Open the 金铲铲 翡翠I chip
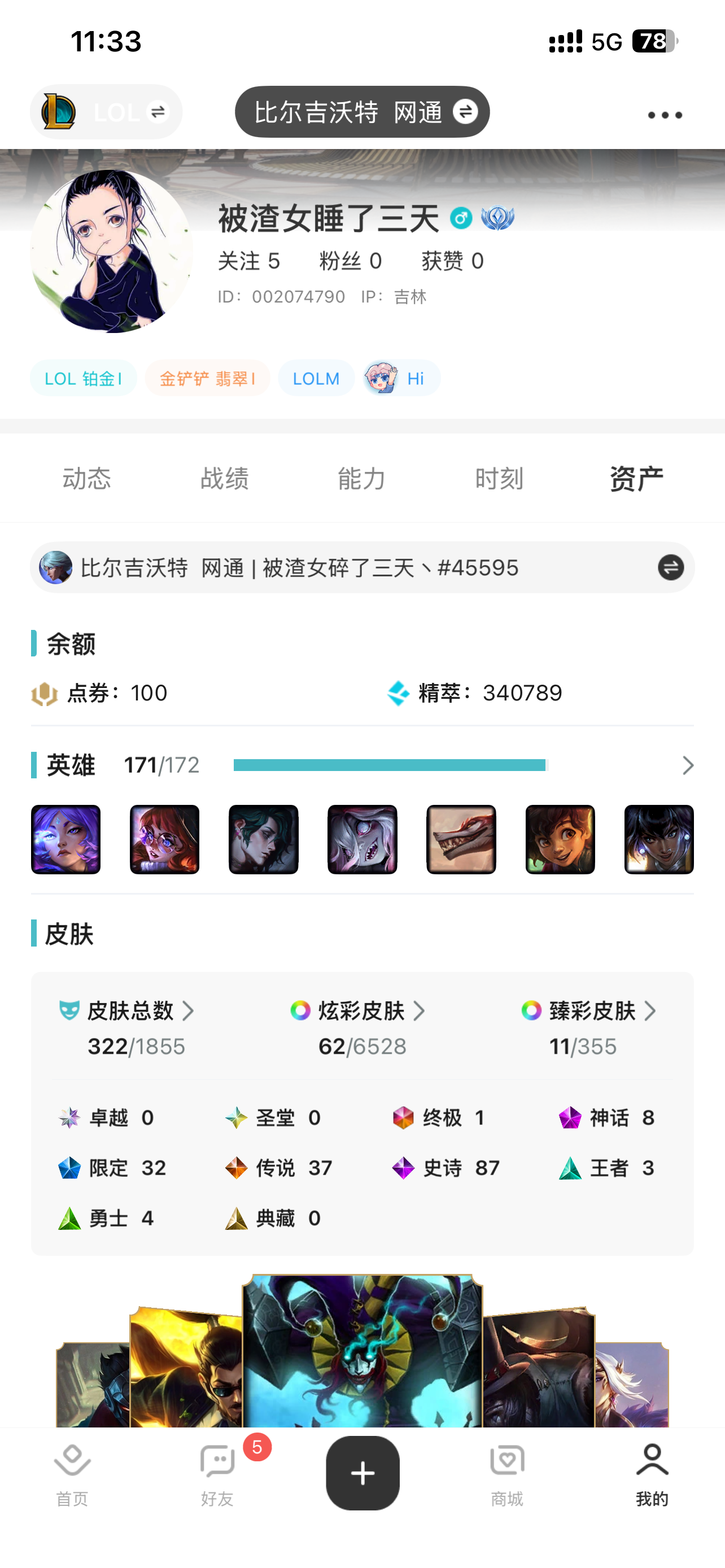Image resolution: width=725 pixels, height=1568 pixels. coord(207,378)
